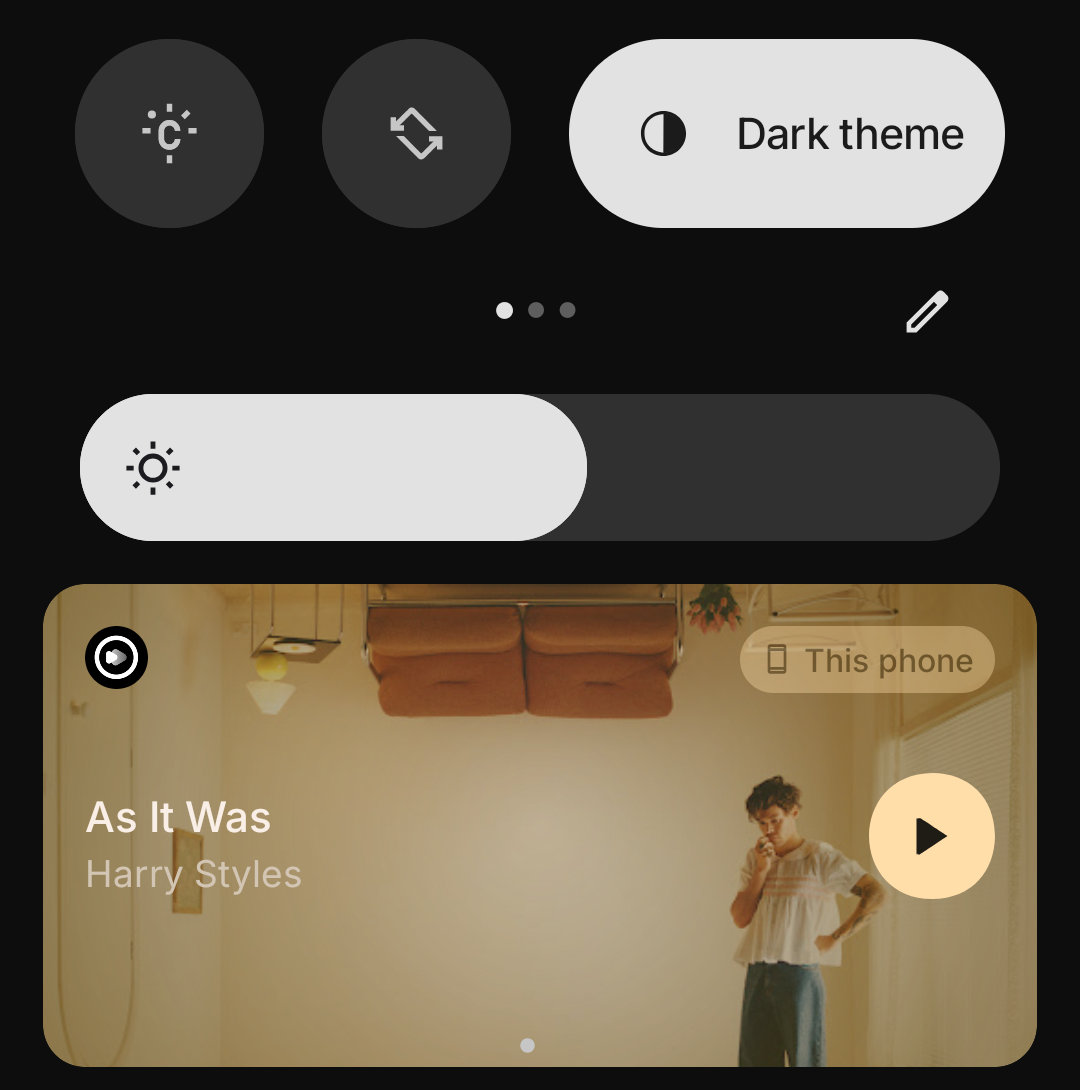Open the media app from its icon

coord(117,657)
